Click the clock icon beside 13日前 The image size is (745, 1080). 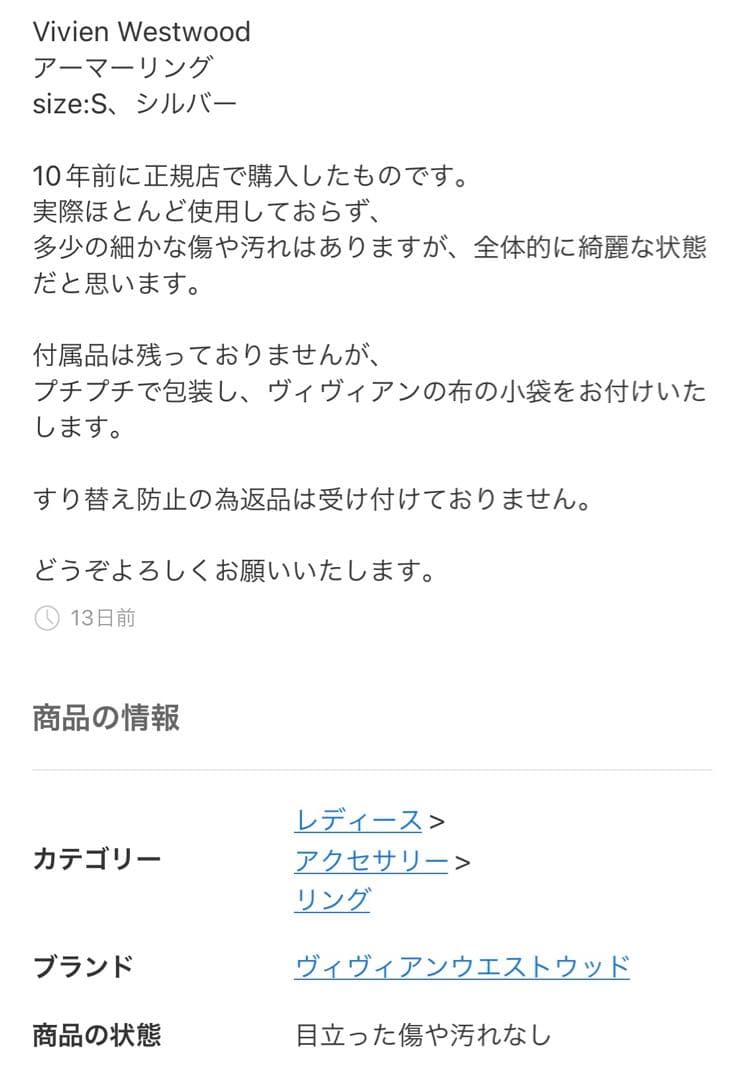tap(44, 618)
